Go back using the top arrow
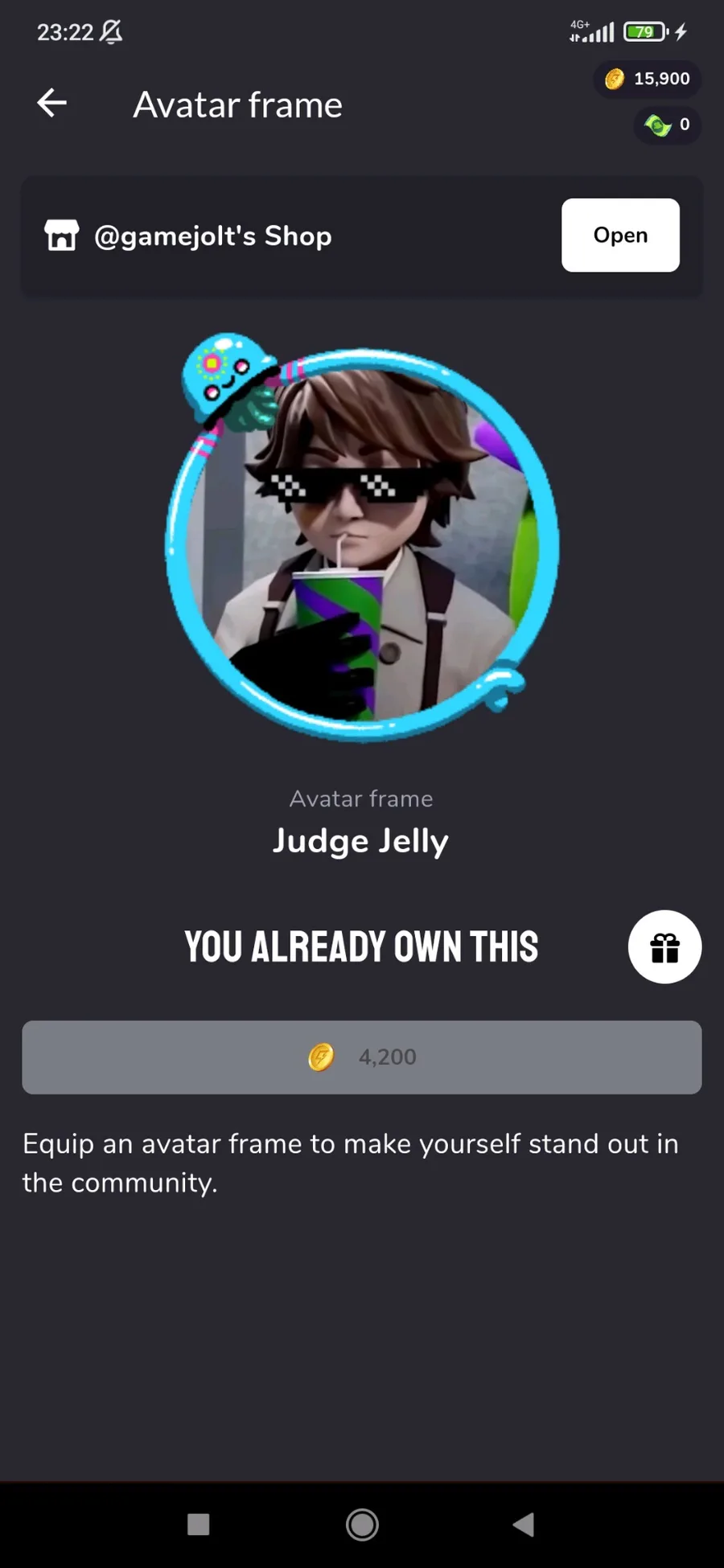The width and height of the screenshot is (724, 1568). [51, 103]
